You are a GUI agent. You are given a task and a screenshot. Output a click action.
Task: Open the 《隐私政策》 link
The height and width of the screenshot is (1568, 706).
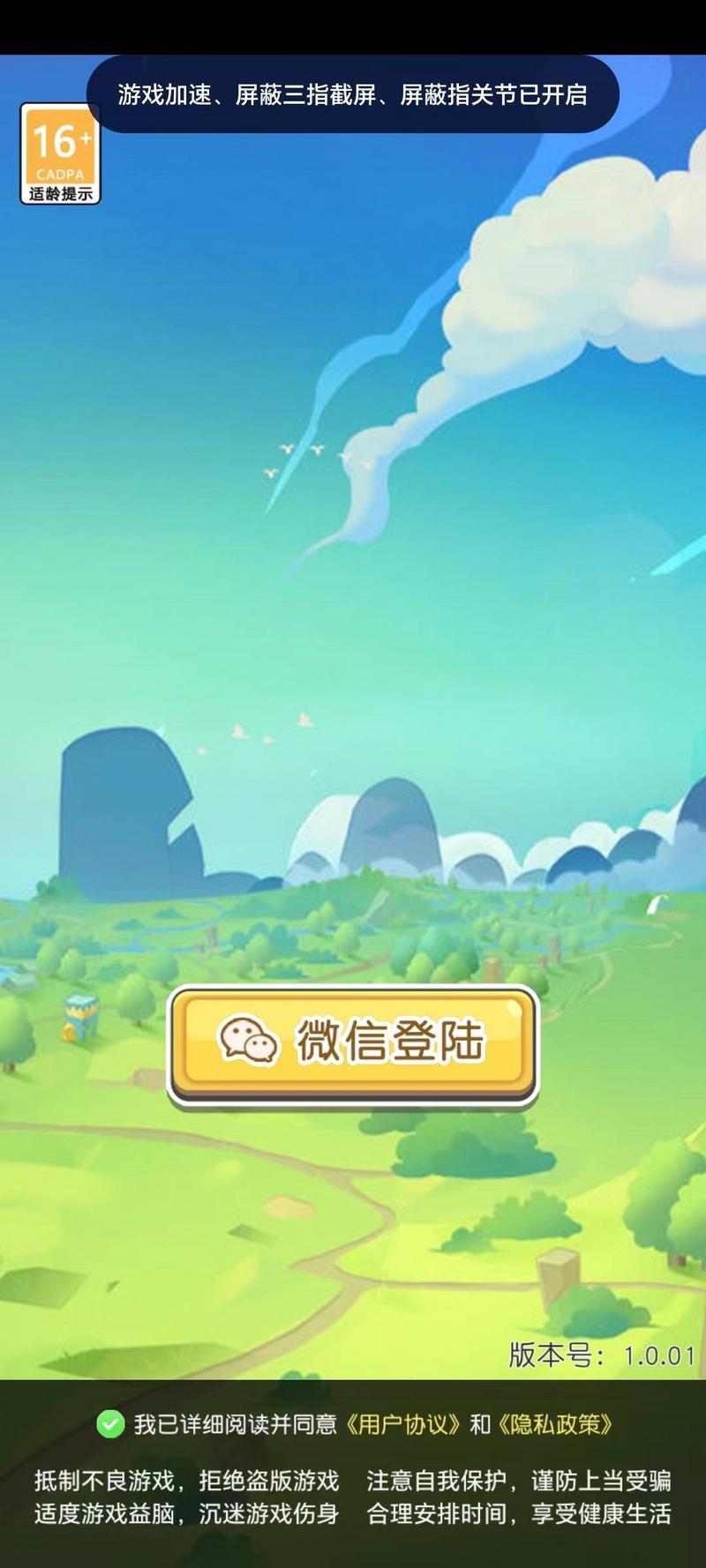(555, 1424)
